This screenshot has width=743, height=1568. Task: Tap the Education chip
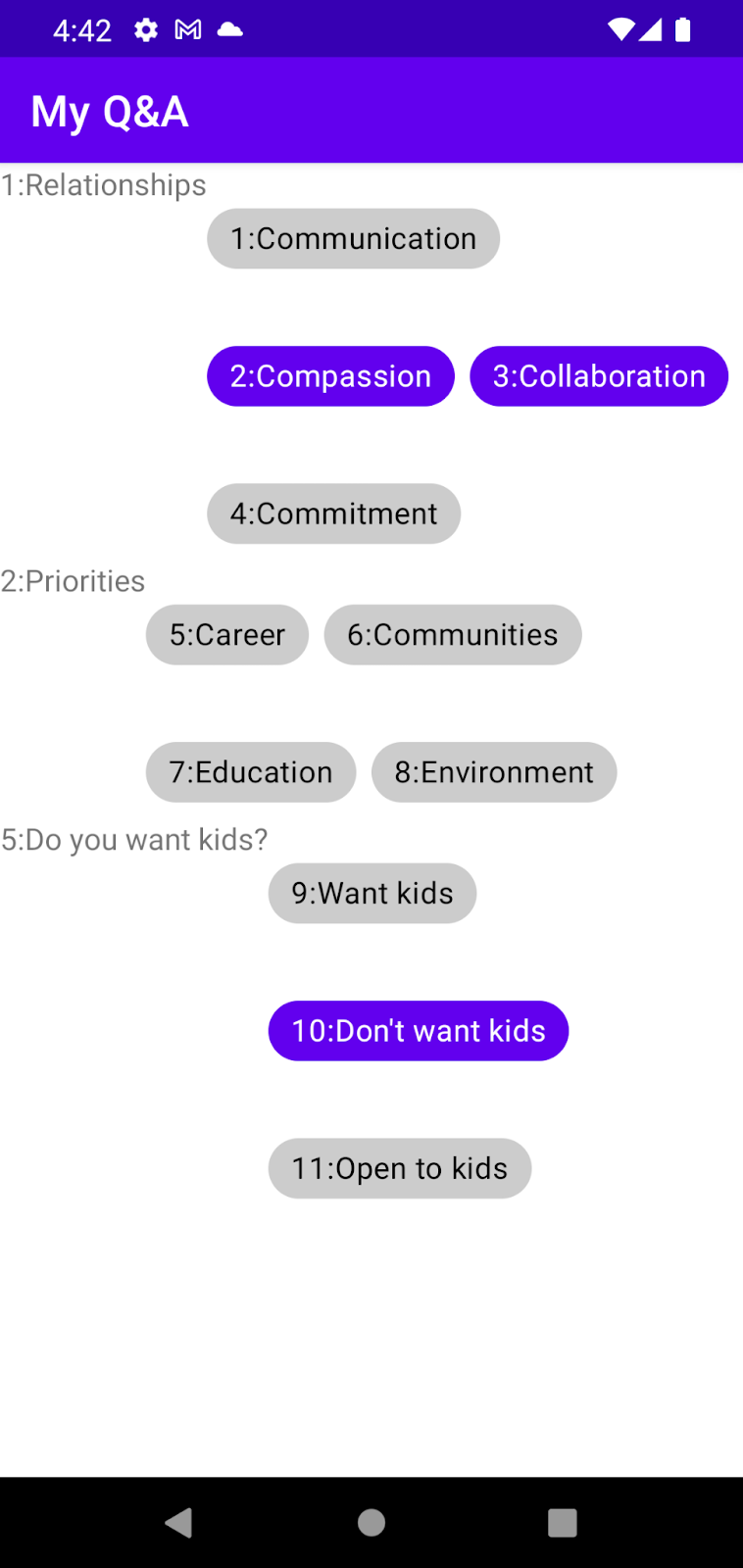click(250, 772)
